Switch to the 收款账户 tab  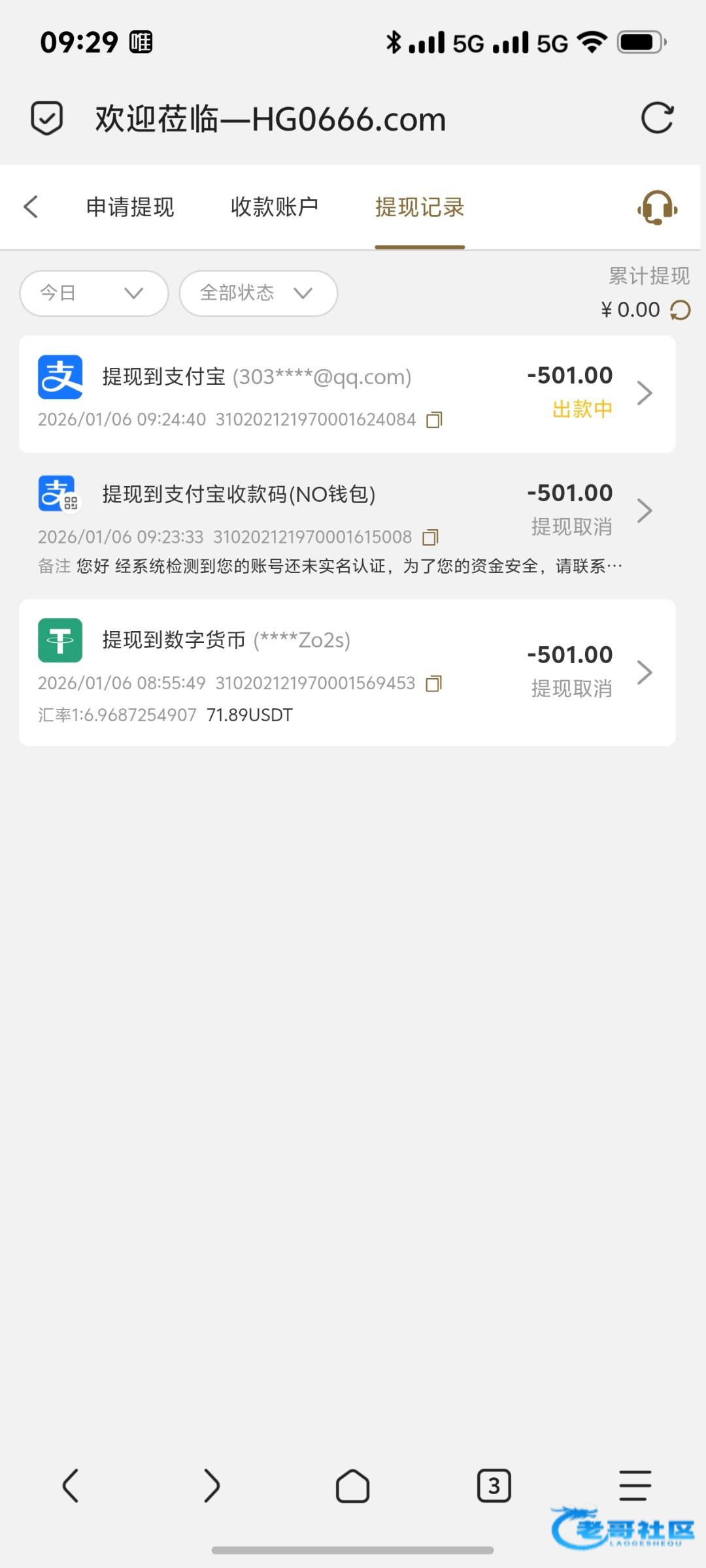tap(275, 207)
